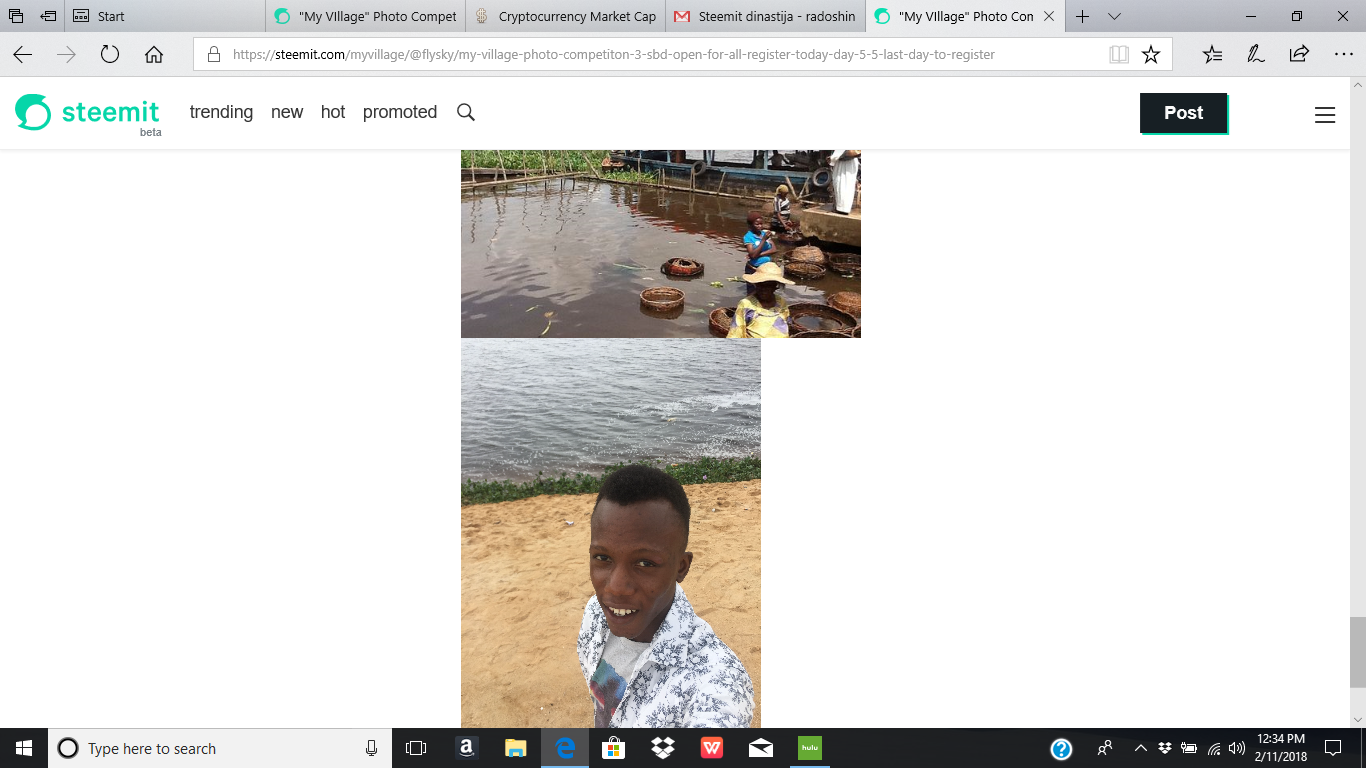
Task: Refresh the current page
Action: 110,55
